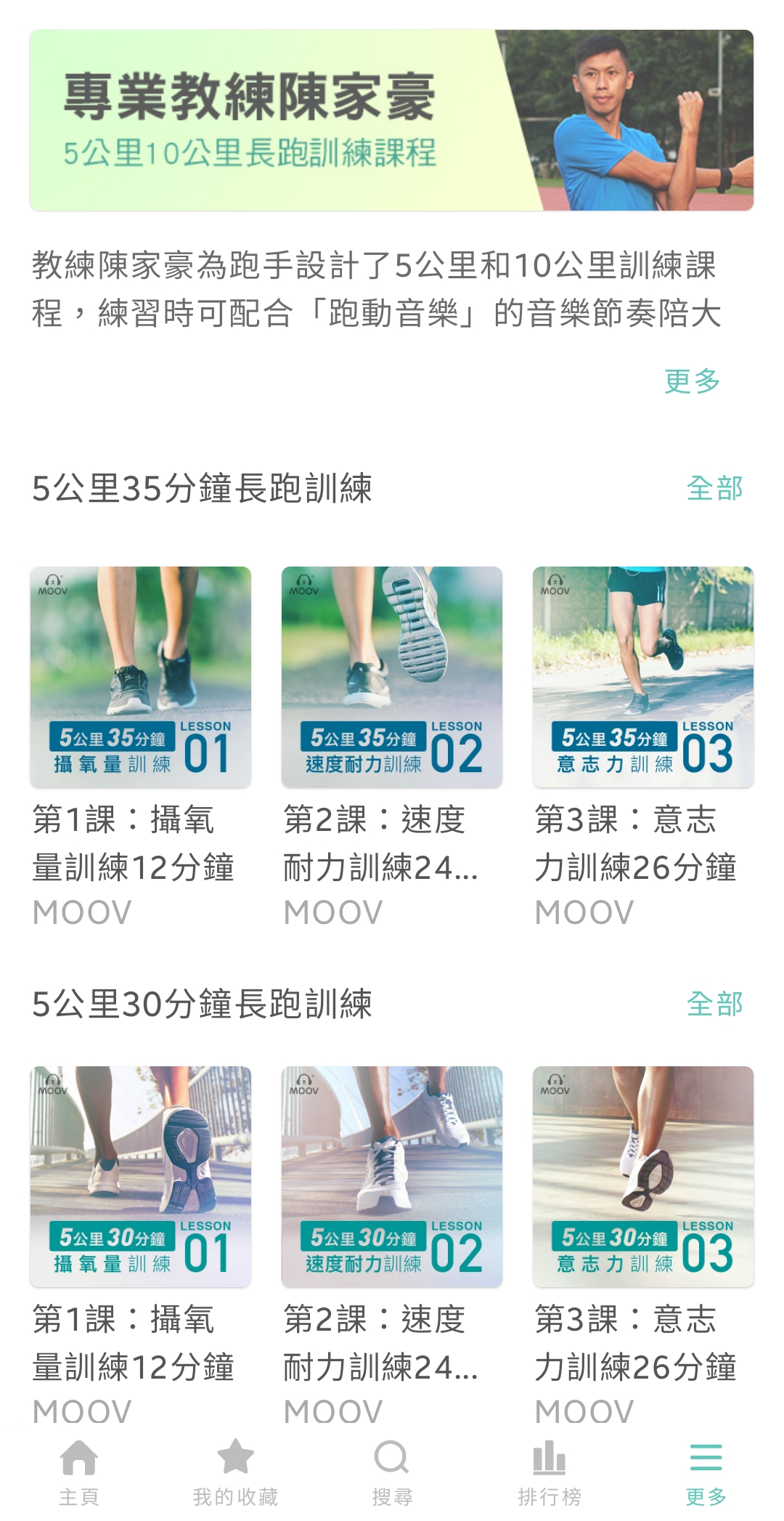The height and width of the screenshot is (1521, 784).
Task: Switch to 排行榜 charts tab
Action: coord(550,1472)
